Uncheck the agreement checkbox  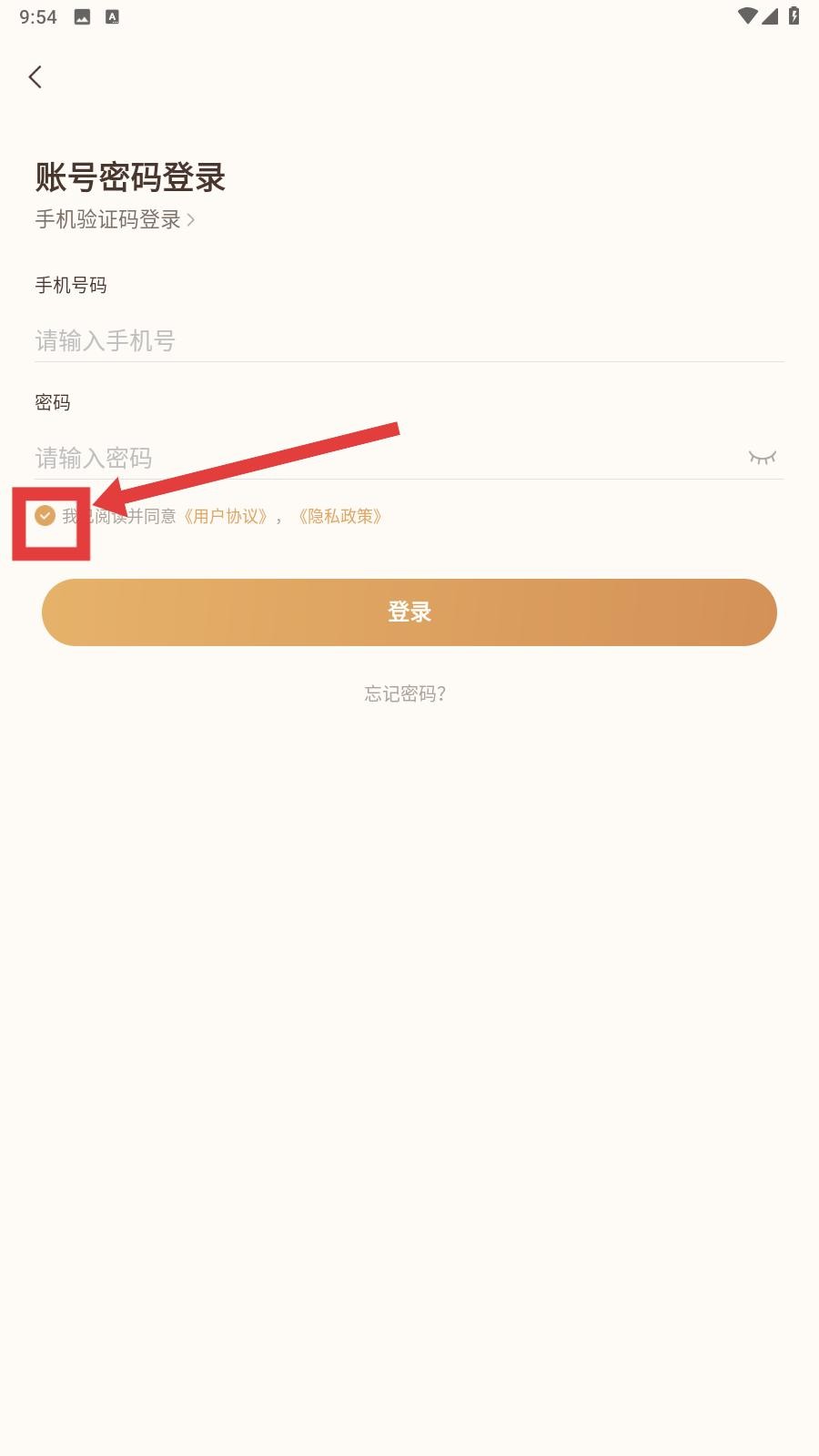point(45,516)
